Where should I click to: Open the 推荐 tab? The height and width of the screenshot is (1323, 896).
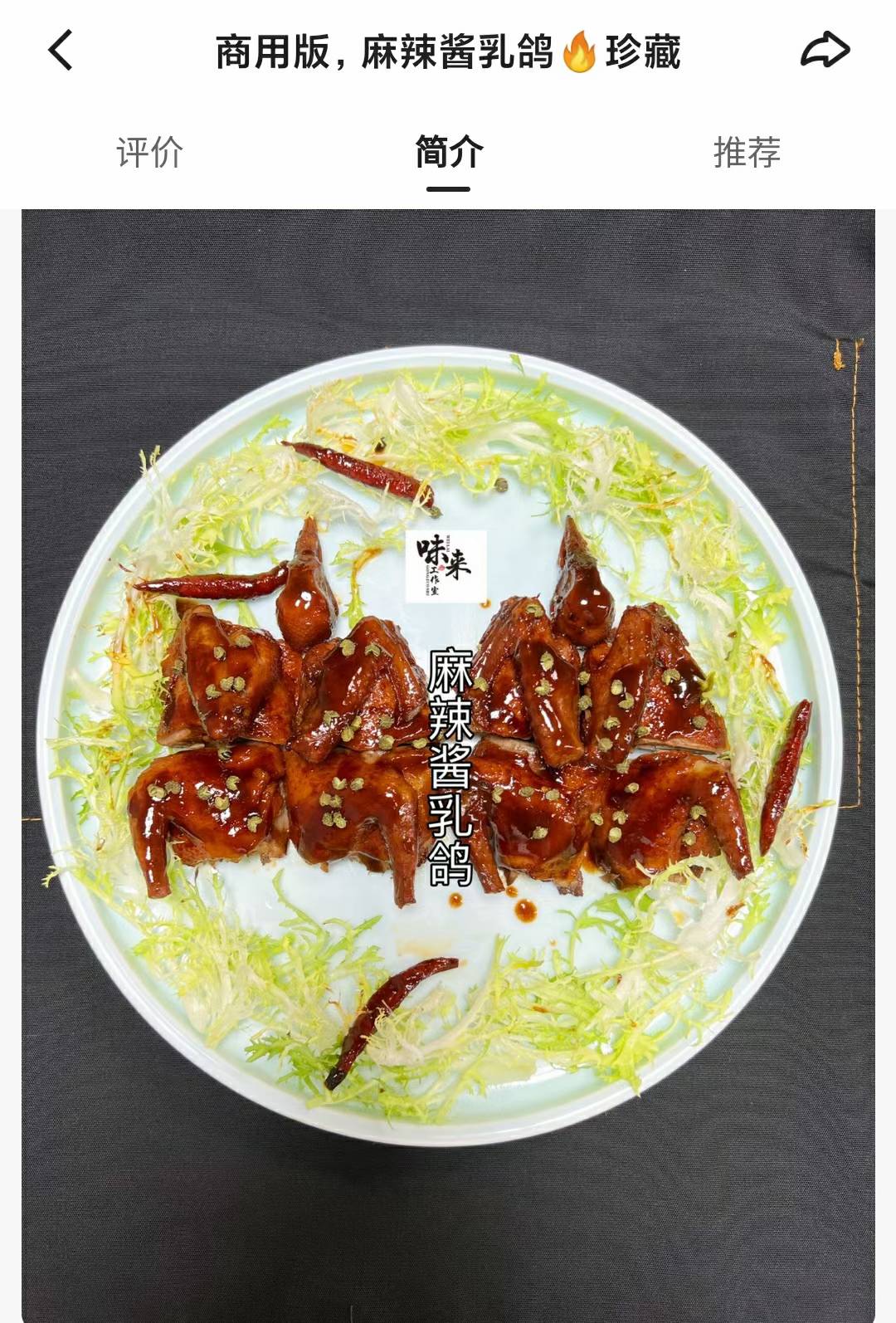tap(749, 151)
